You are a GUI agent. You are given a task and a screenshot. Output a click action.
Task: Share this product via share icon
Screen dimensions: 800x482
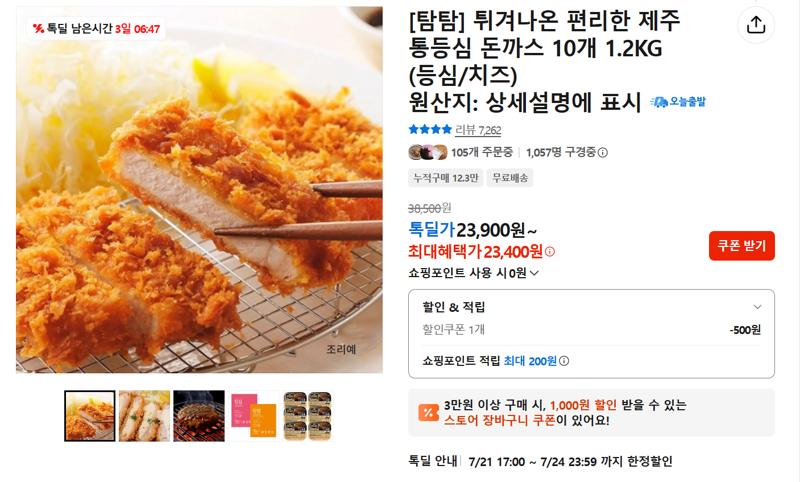[756, 24]
